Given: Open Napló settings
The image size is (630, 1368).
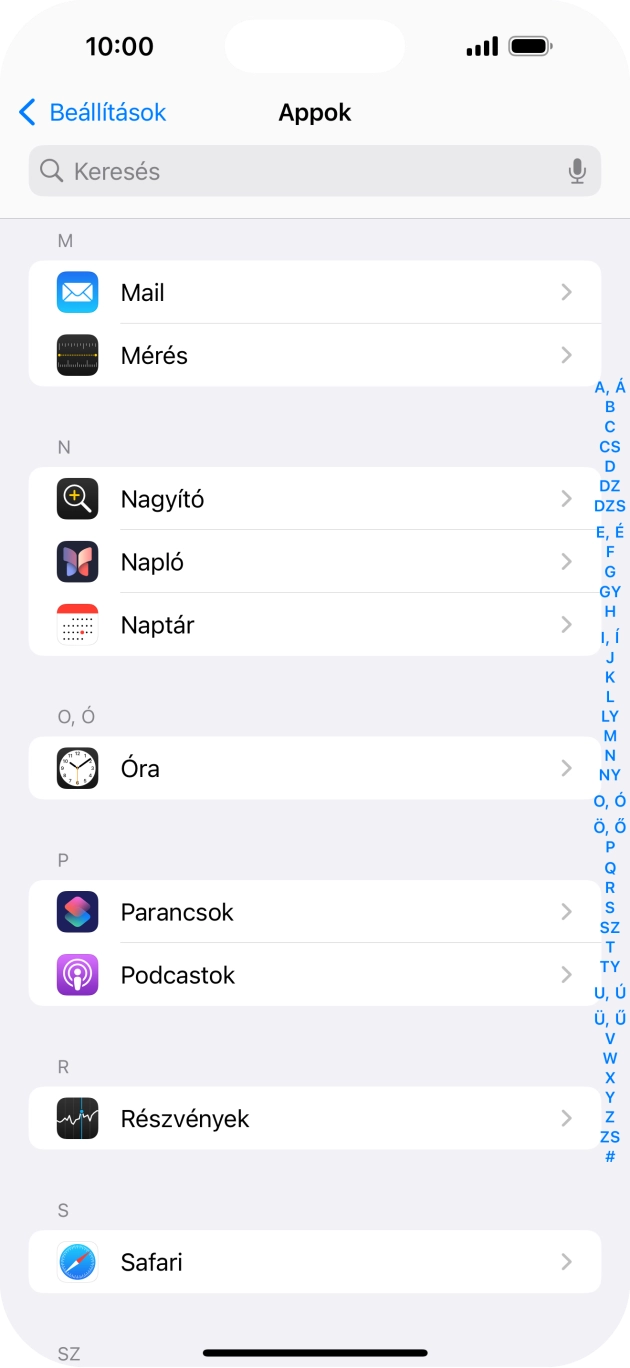Looking at the screenshot, I should 314,562.
